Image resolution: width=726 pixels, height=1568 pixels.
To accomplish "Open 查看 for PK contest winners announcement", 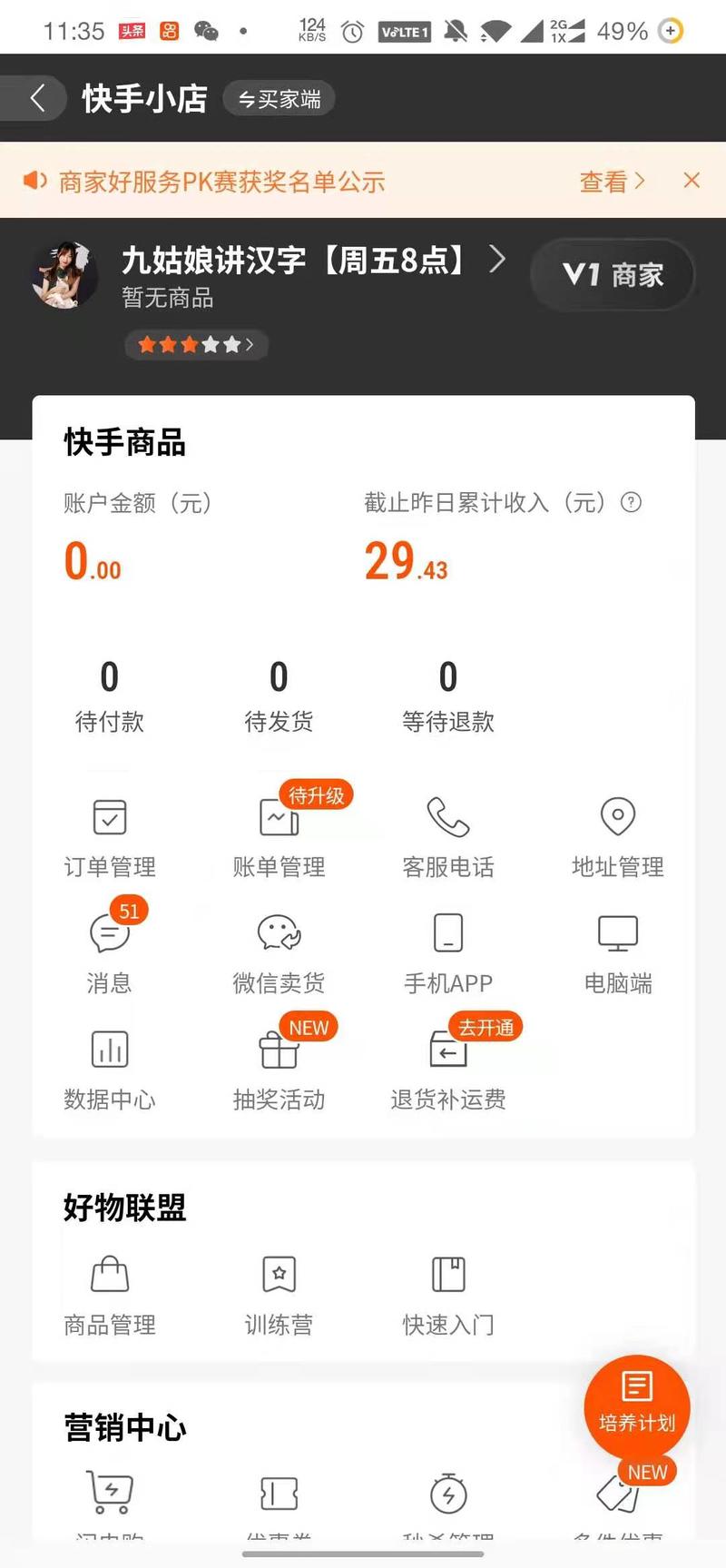I will pyautogui.click(x=612, y=182).
